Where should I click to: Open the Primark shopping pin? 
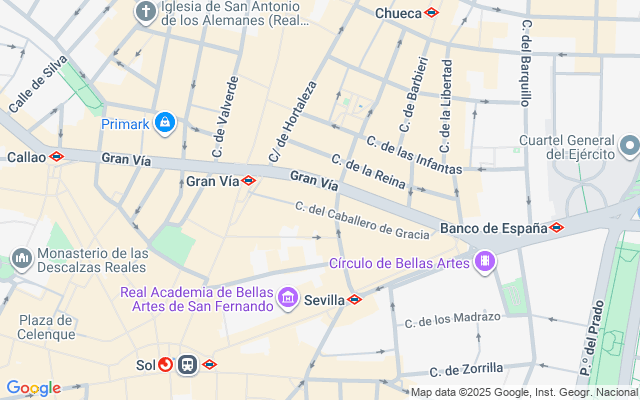(x=165, y=123)
